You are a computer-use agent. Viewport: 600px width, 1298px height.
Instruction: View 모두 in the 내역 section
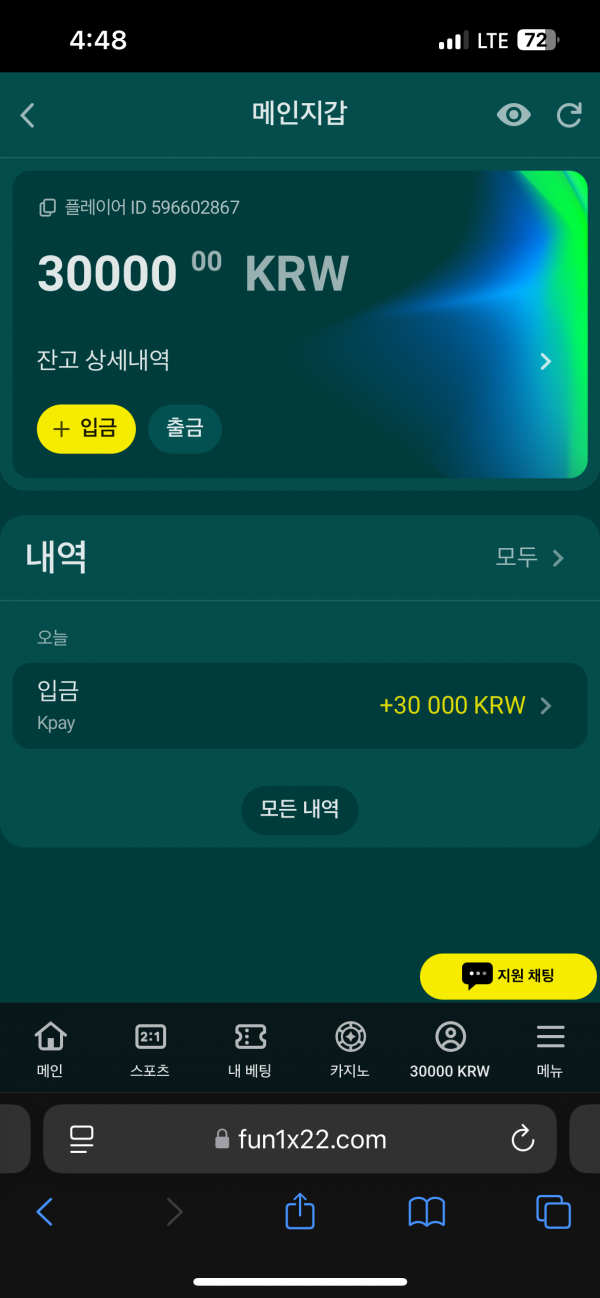tap(530, 557)
